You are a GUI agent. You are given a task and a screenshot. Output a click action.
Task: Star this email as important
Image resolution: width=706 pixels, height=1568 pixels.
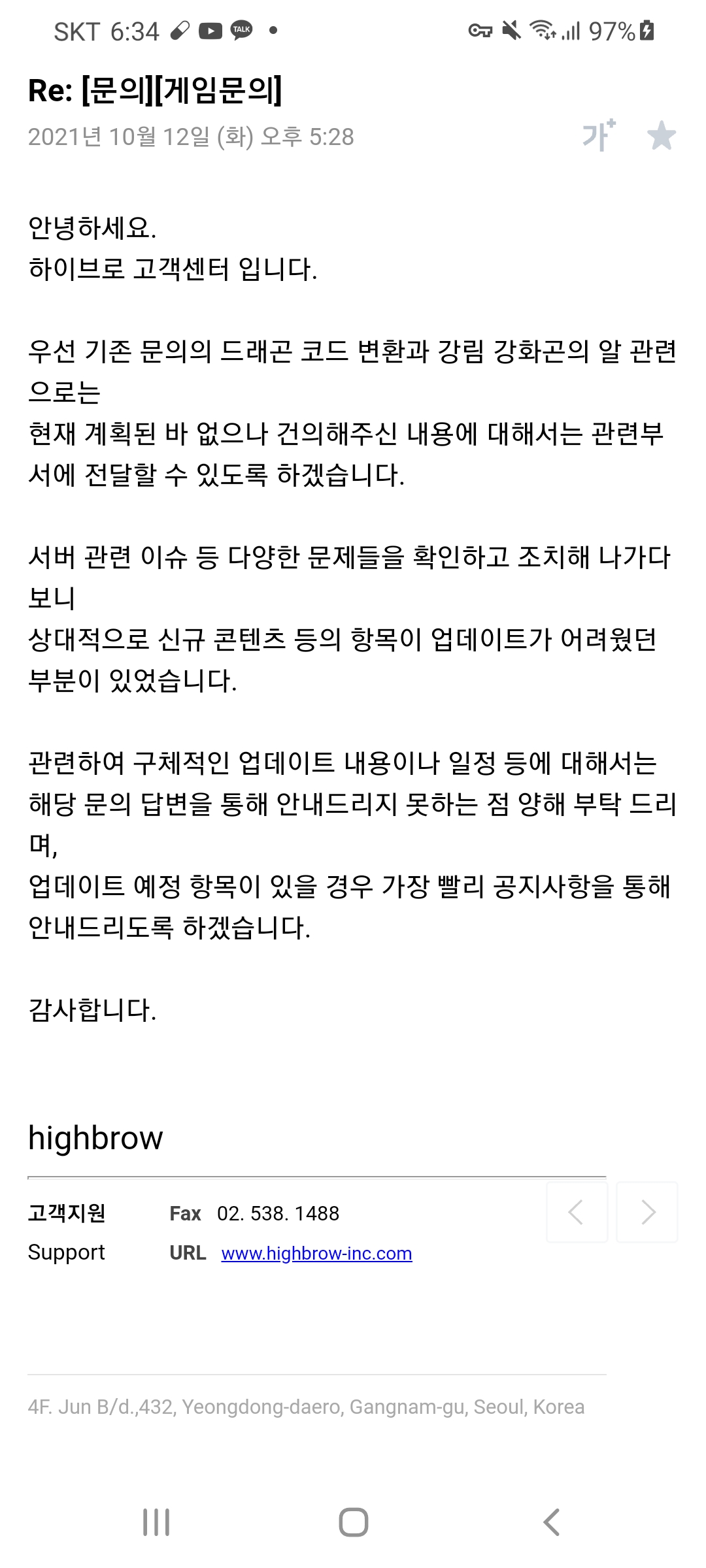661,136
